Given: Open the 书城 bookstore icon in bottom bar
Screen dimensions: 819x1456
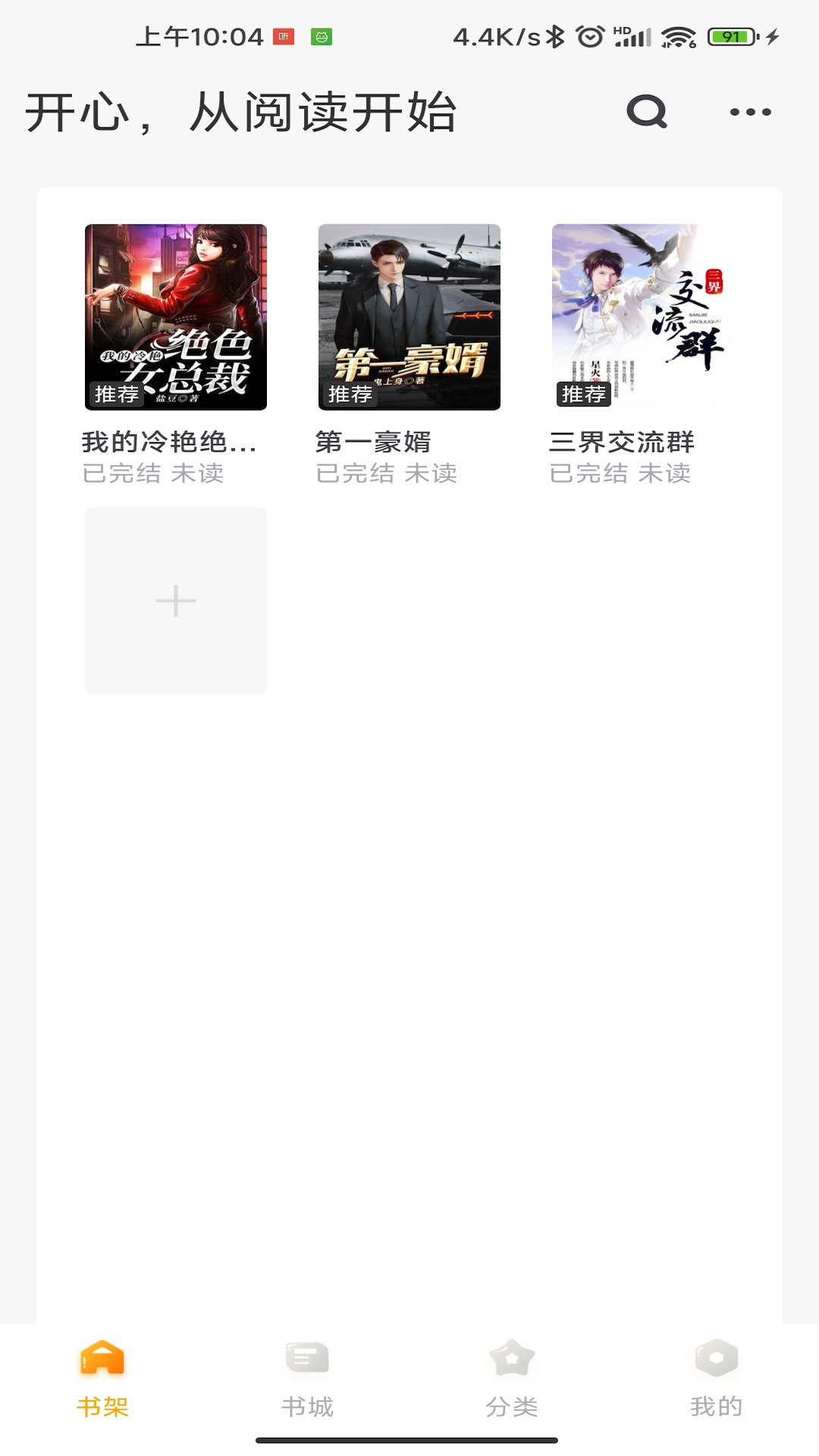Looking at the screenshot, I should [x=306, y=1361].
